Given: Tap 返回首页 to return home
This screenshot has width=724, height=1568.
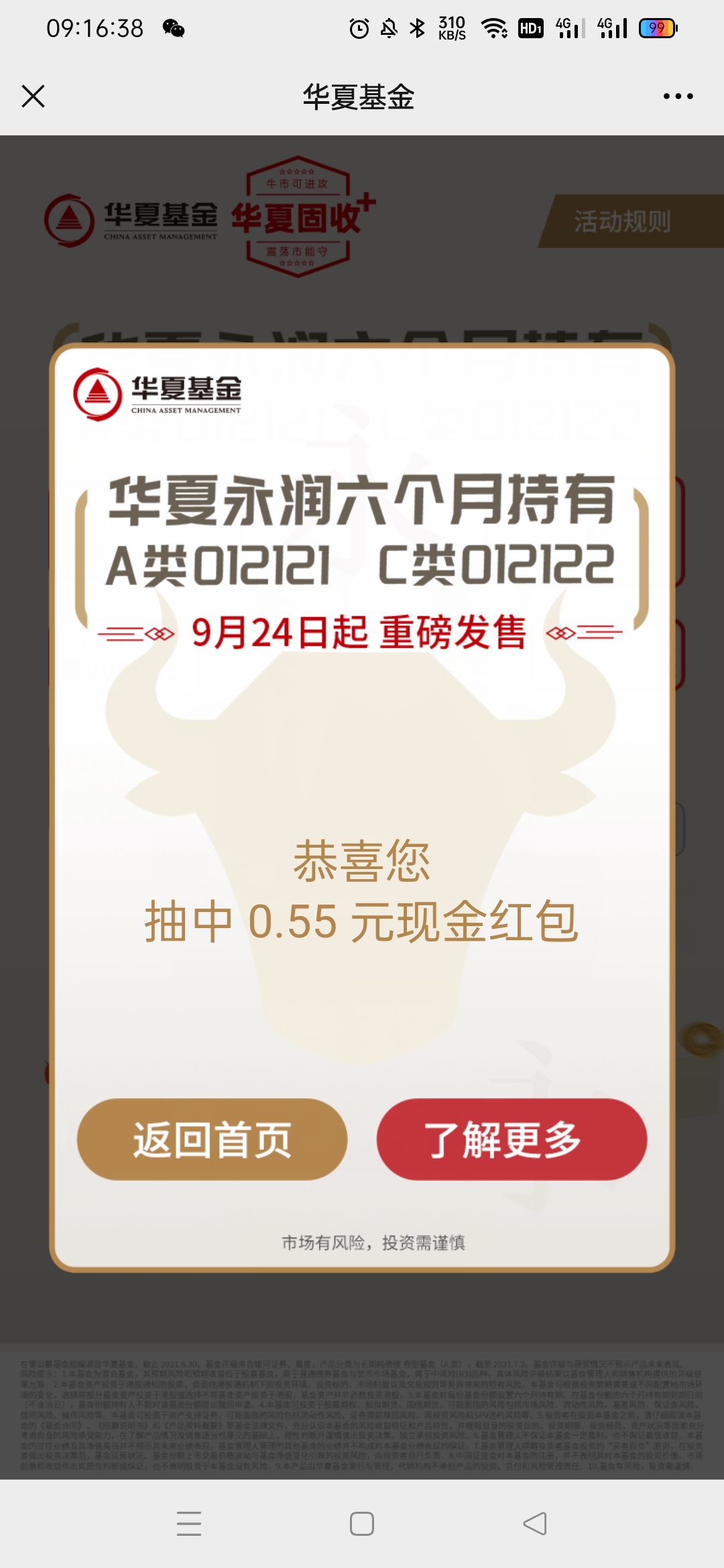Looking at the screenshot, I should [x=212, y=1139].
